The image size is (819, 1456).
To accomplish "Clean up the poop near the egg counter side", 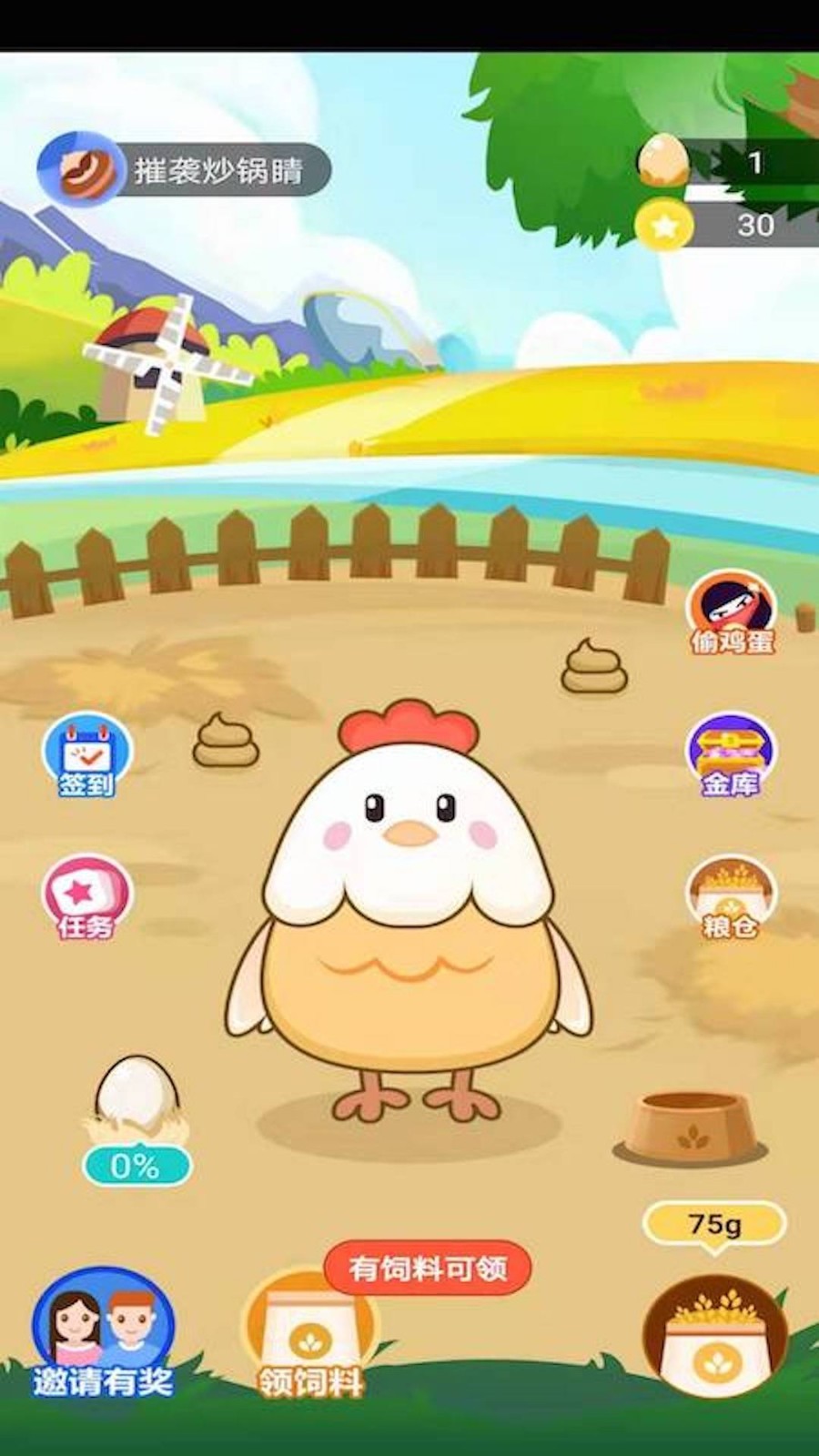I will [594, 666].
